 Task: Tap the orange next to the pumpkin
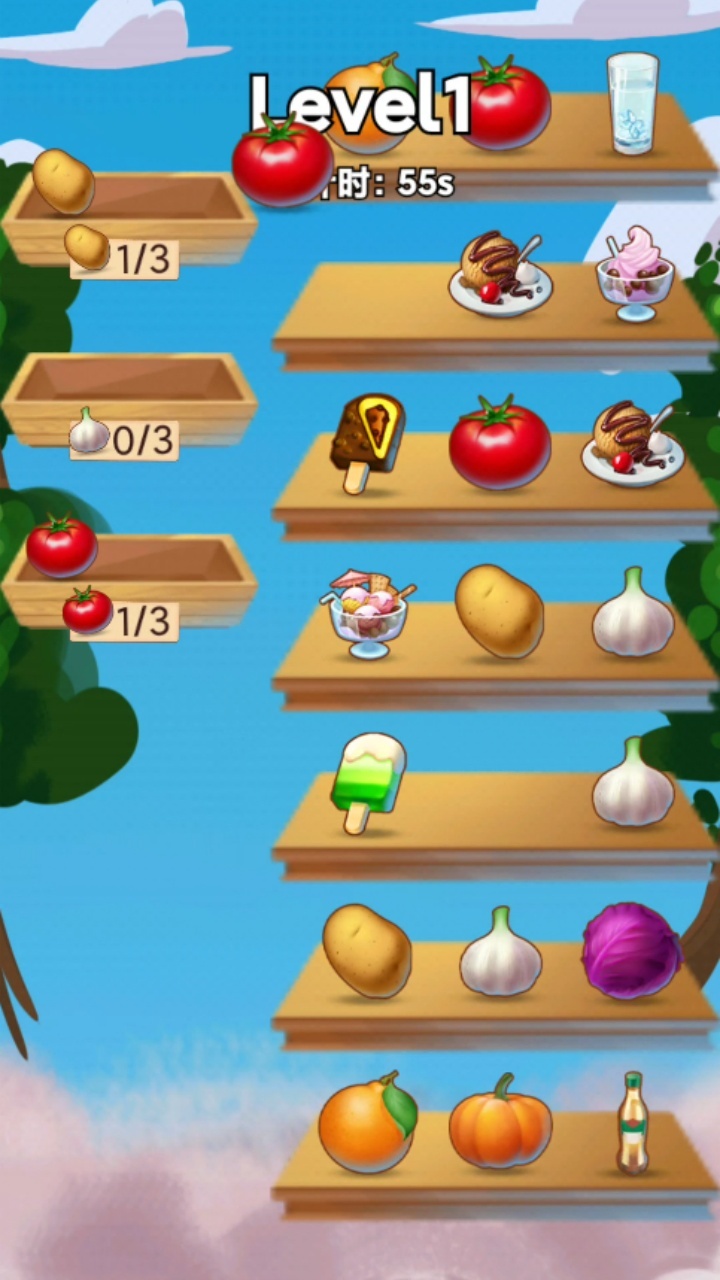pos(367,1122)
